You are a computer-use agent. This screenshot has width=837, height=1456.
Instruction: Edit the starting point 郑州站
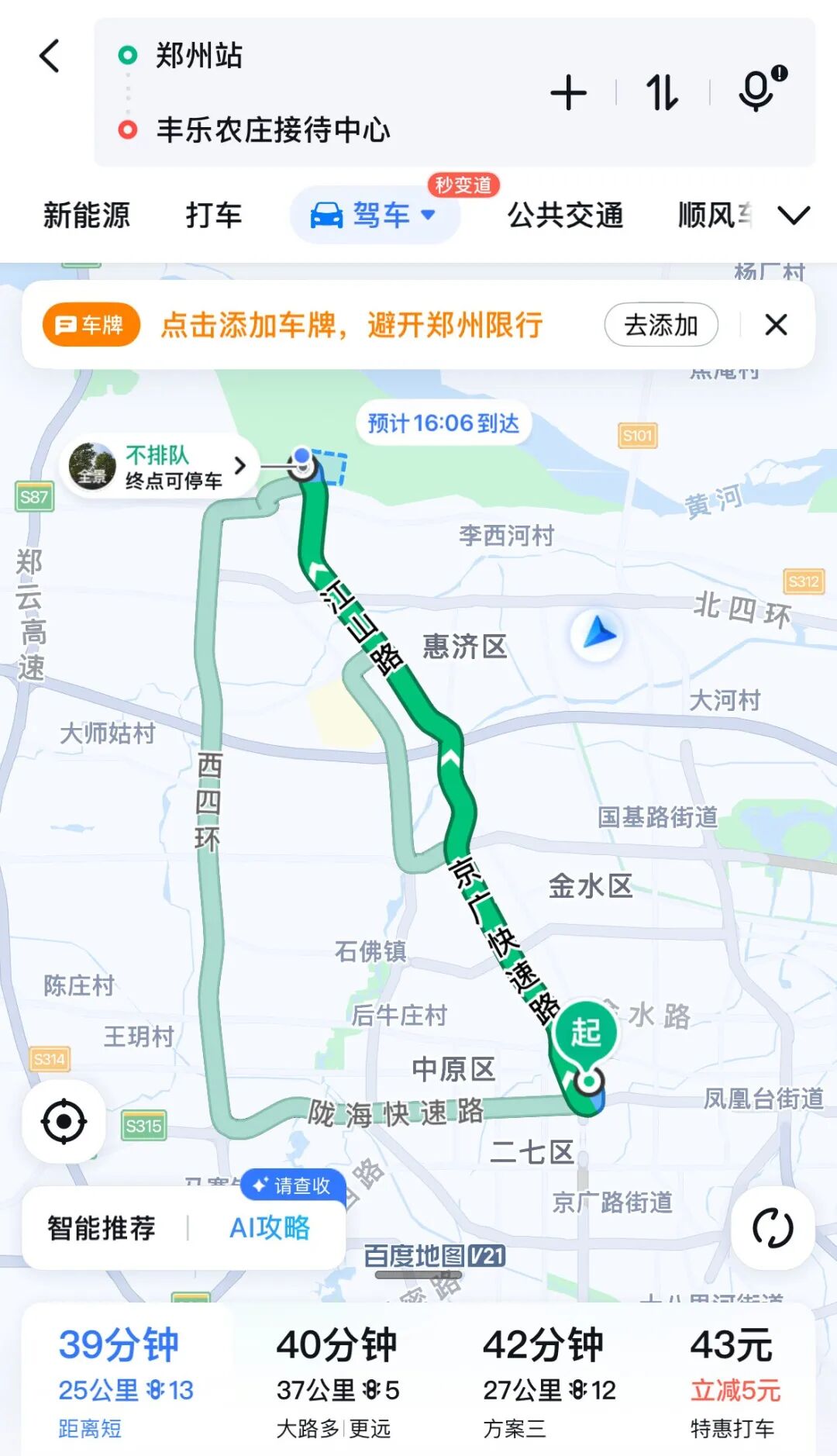(199, 56)
